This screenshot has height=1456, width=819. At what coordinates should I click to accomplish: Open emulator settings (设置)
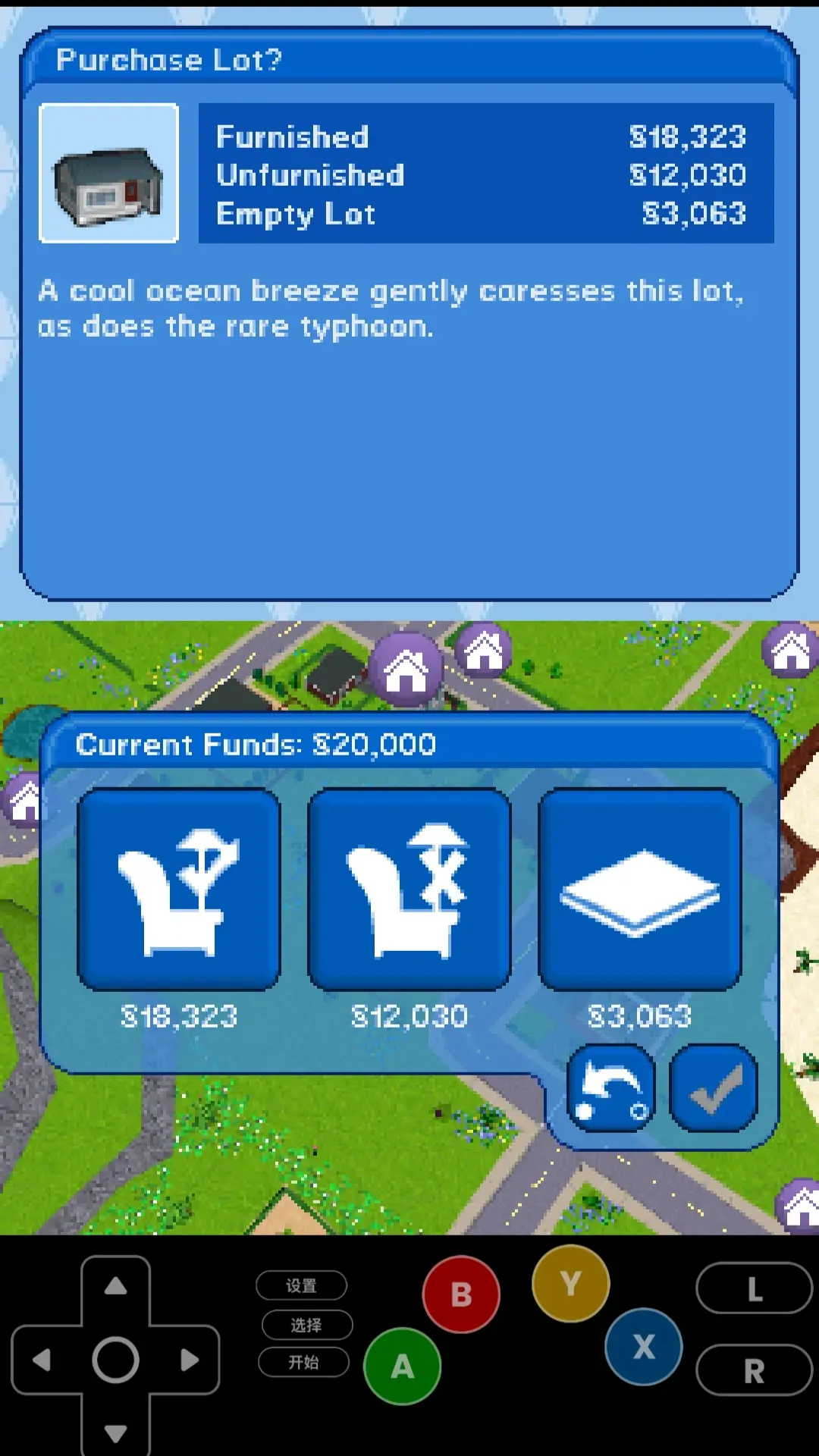[302, 1285]
